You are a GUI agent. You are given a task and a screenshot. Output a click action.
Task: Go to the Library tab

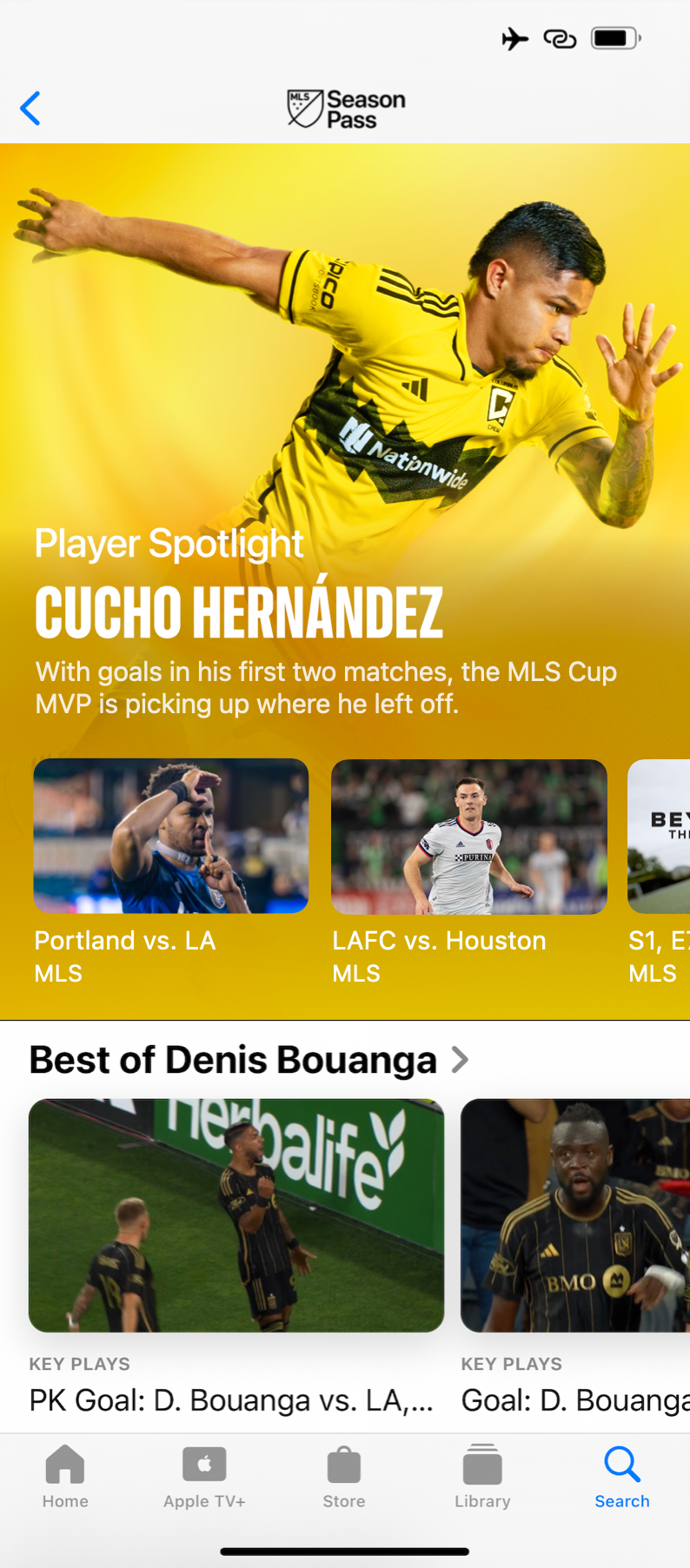(482, 1476)
